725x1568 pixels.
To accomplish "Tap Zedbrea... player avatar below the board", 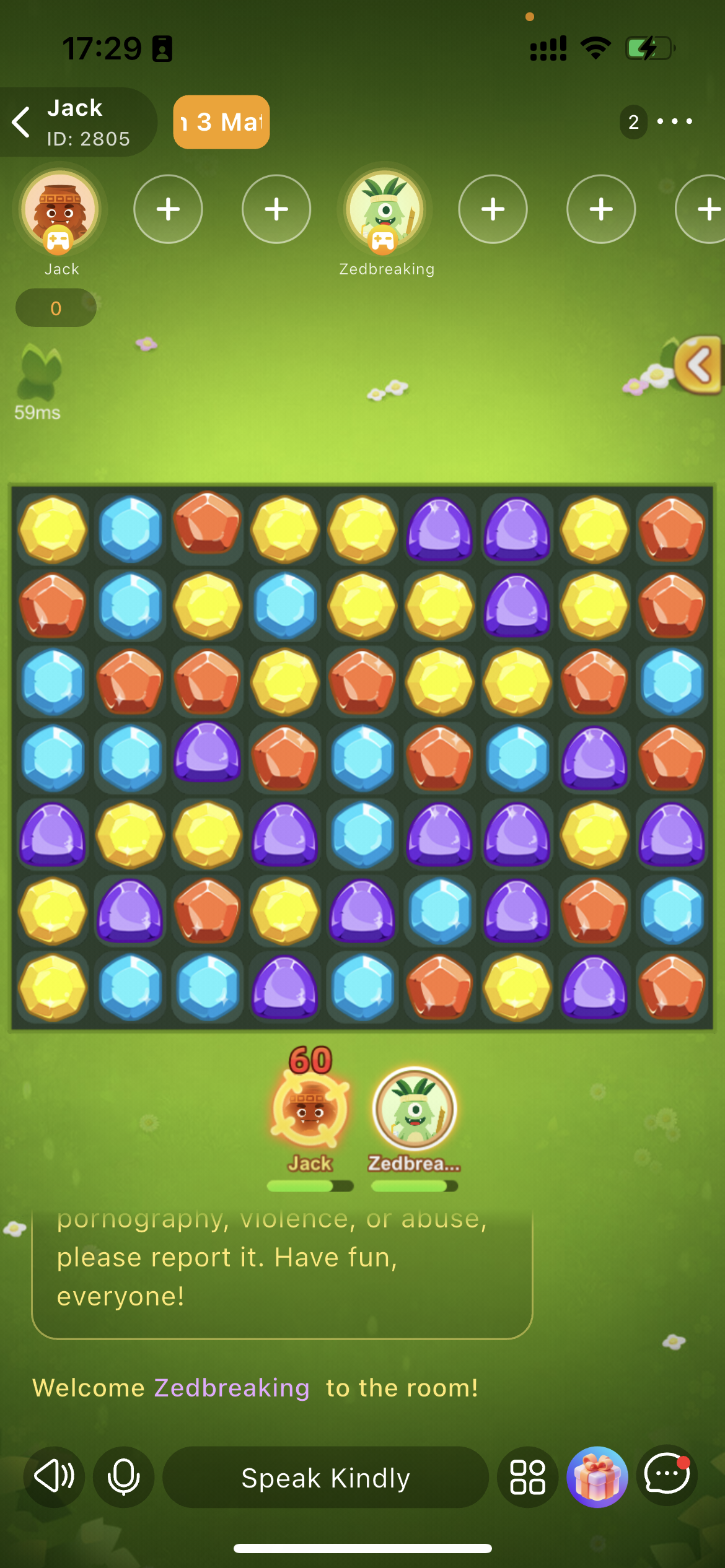I will (x=415, y=1108).
